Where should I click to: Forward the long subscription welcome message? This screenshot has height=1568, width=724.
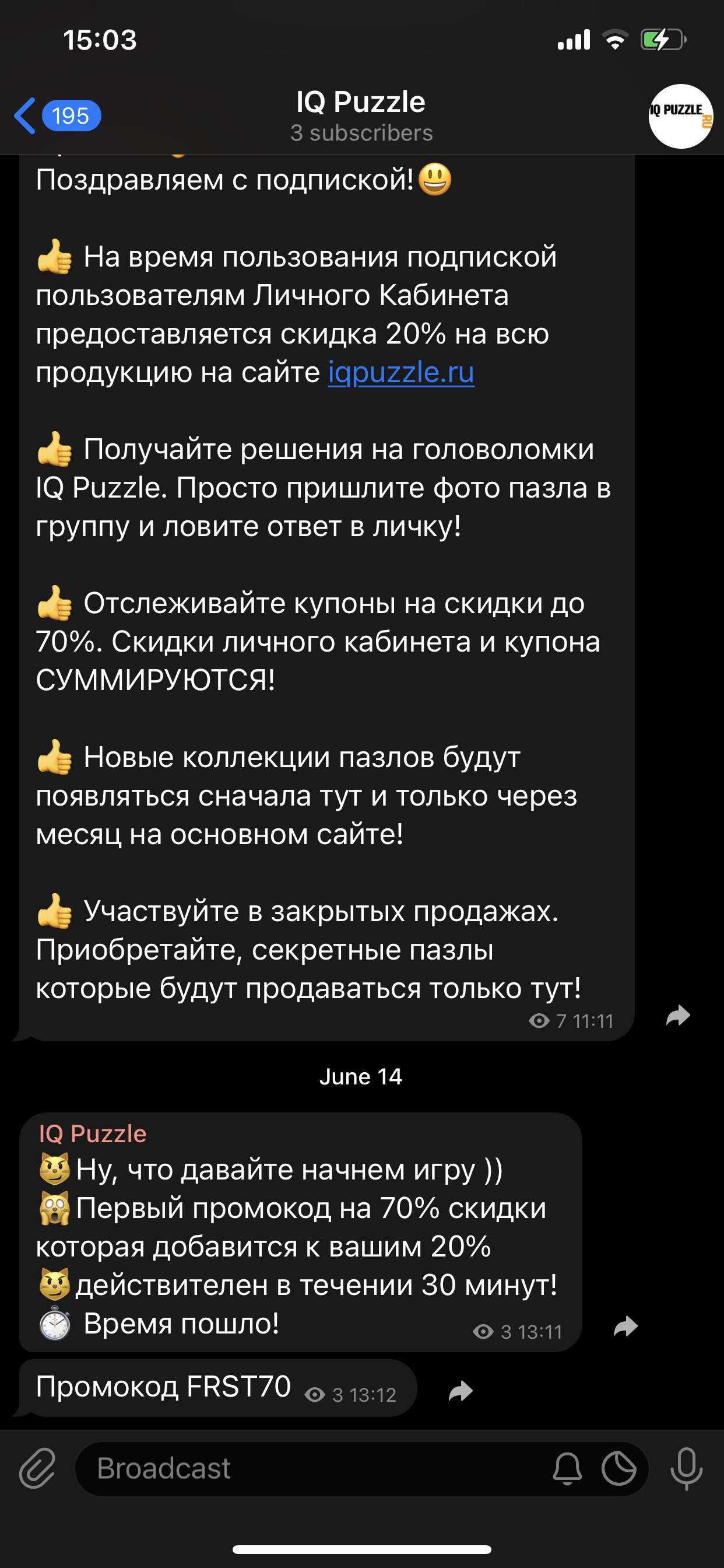pyautogui.click(x=678, y=1016)
